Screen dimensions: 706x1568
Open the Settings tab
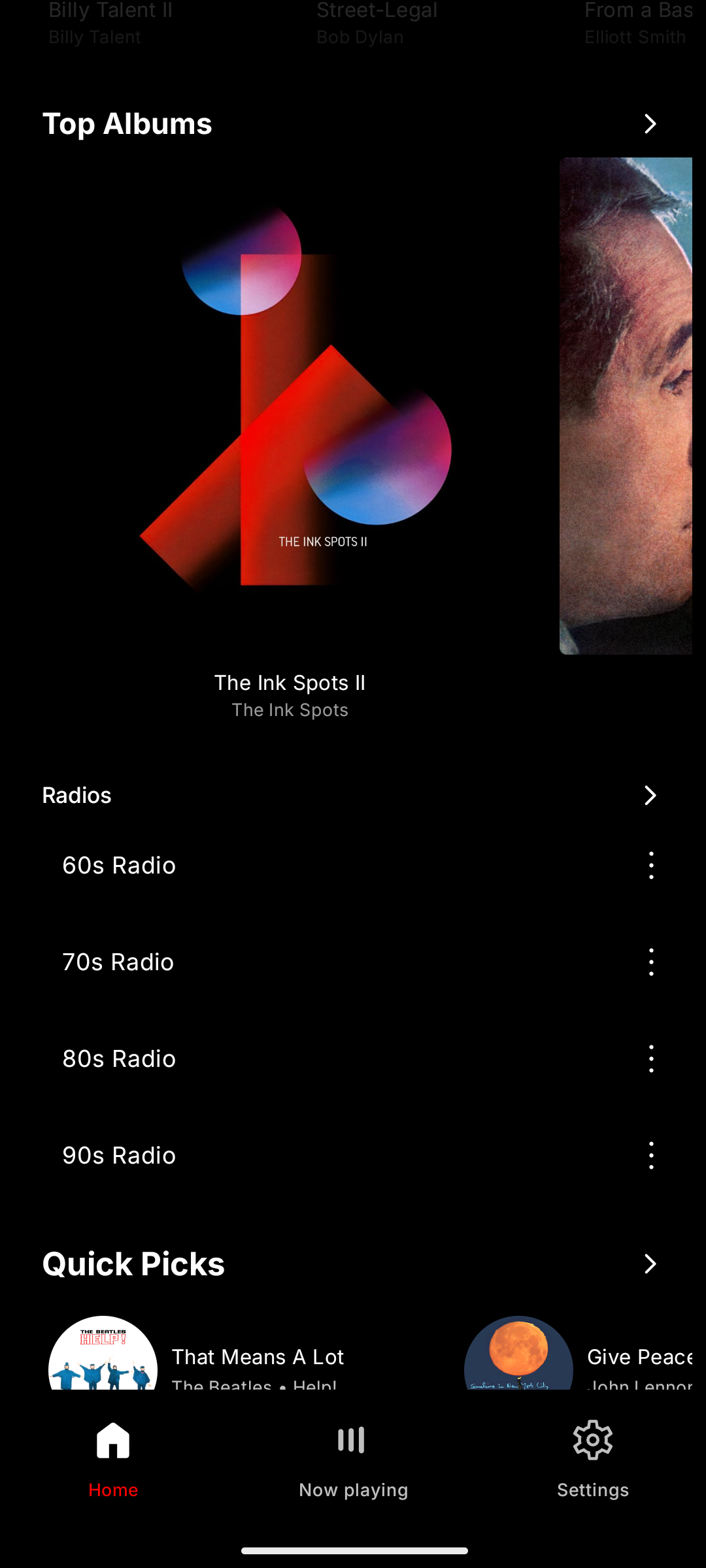coord(593,1458)
